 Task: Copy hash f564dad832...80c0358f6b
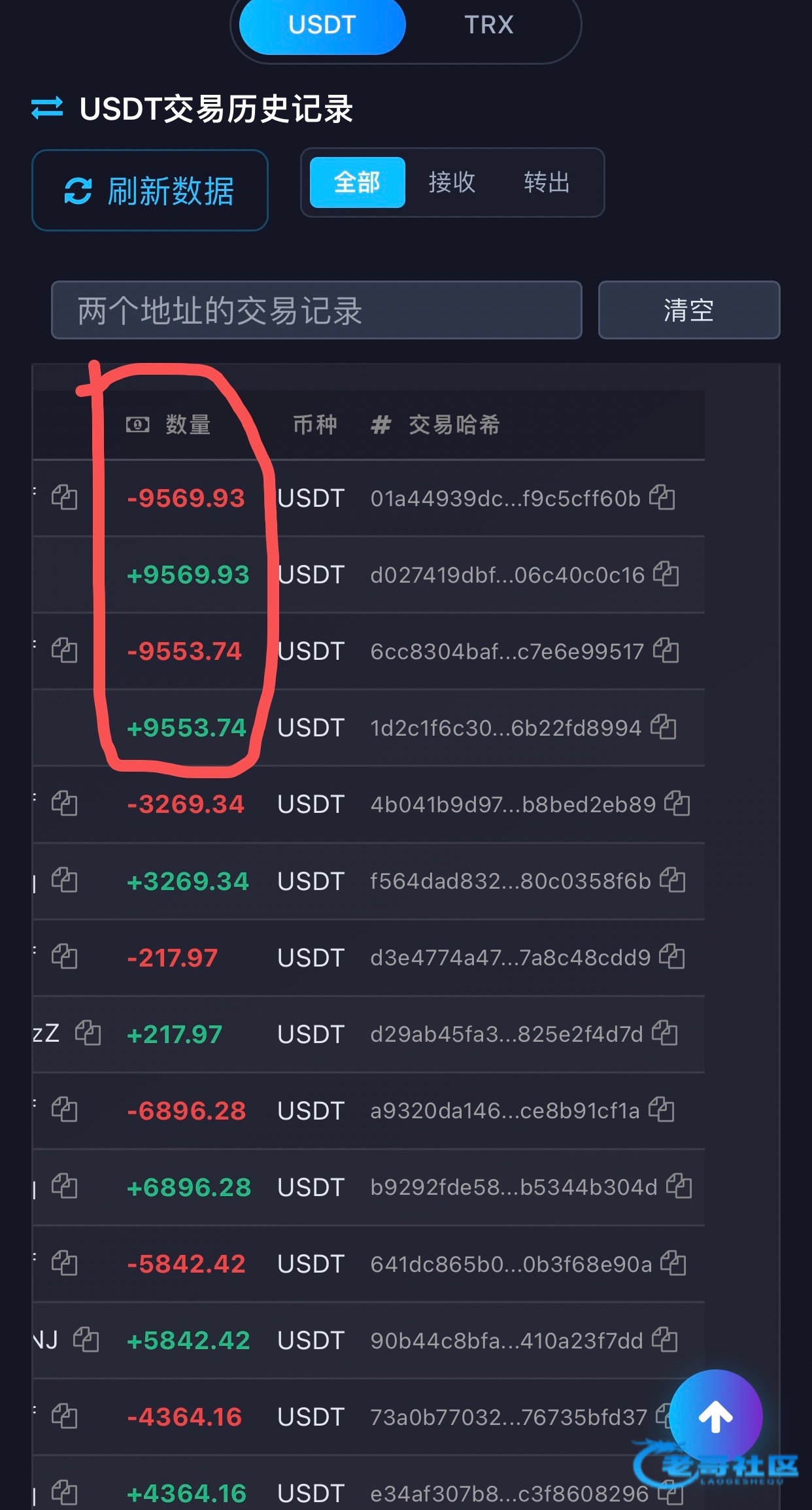pyautogui.click(x=673, y=880)
